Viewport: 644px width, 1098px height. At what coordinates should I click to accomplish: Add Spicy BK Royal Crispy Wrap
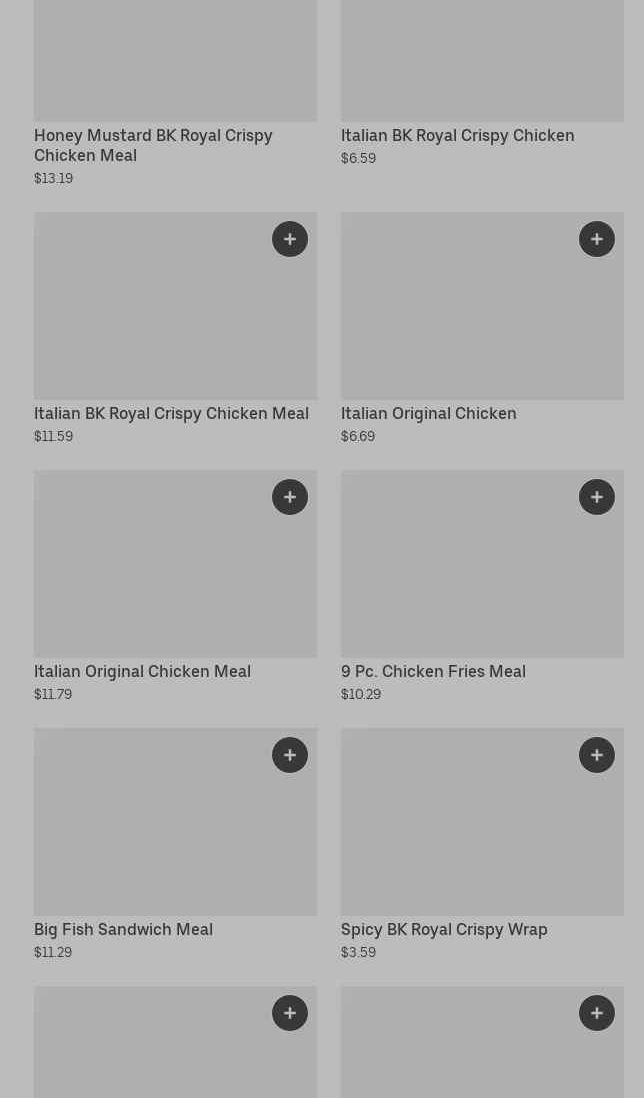click(597, 755)
